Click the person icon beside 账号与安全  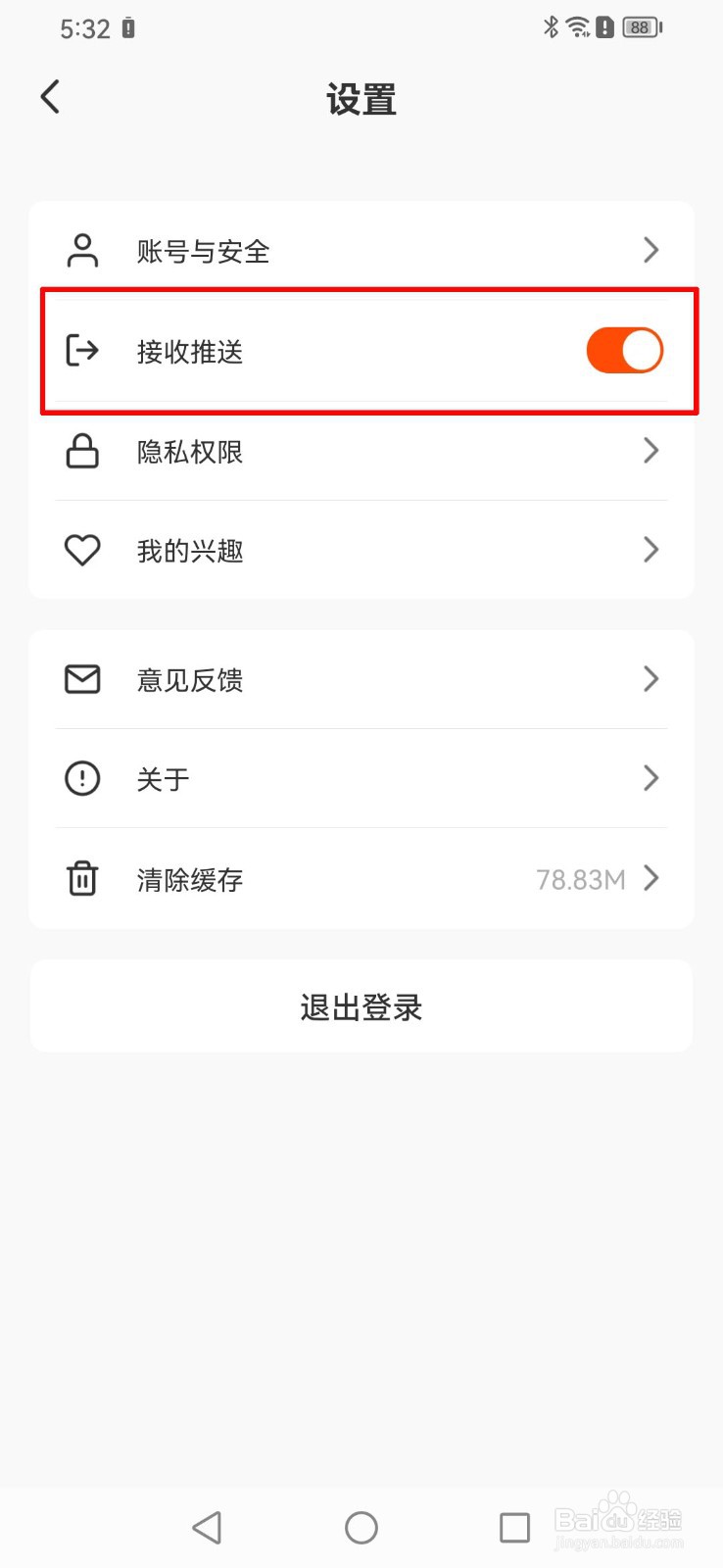82,250
